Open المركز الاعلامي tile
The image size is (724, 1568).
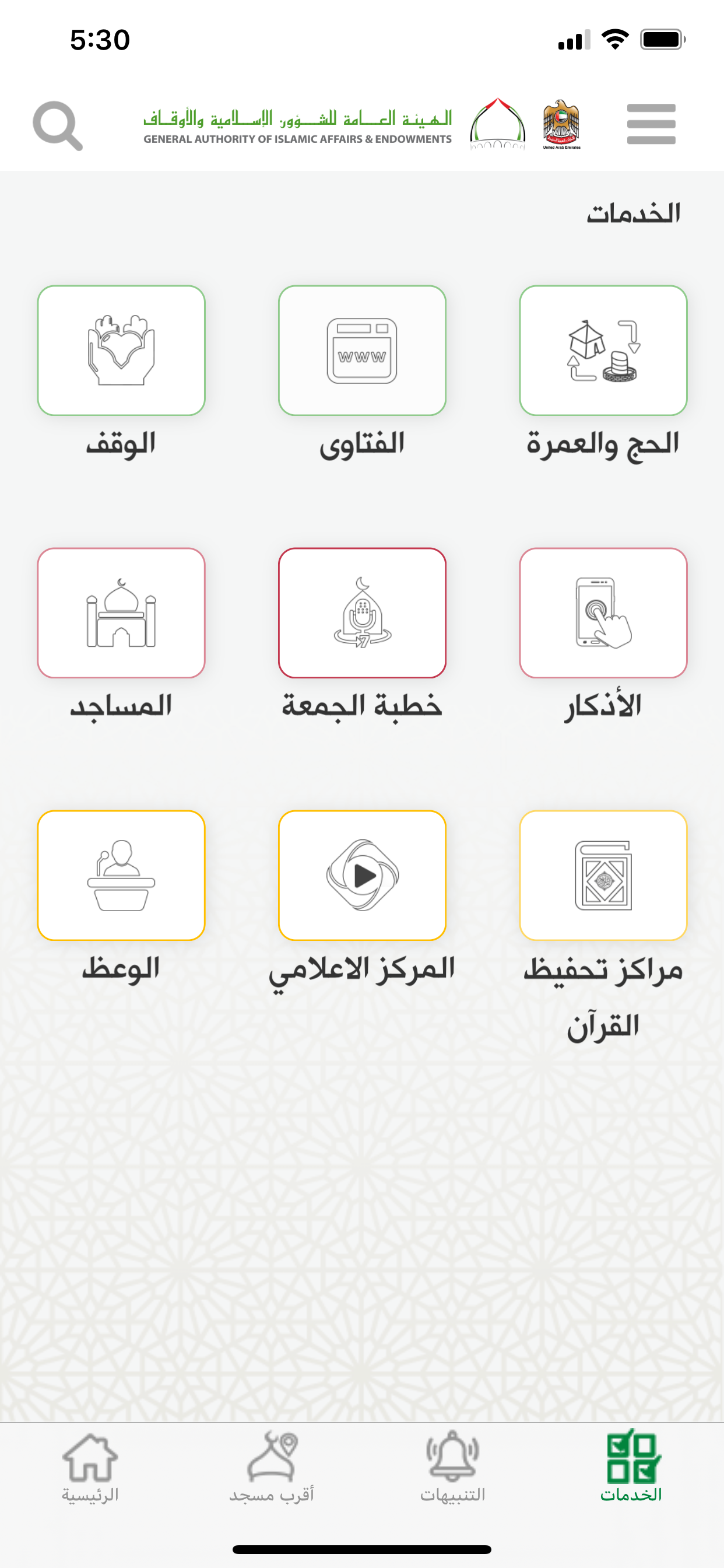pyautogui.click(x=362, y=876)
